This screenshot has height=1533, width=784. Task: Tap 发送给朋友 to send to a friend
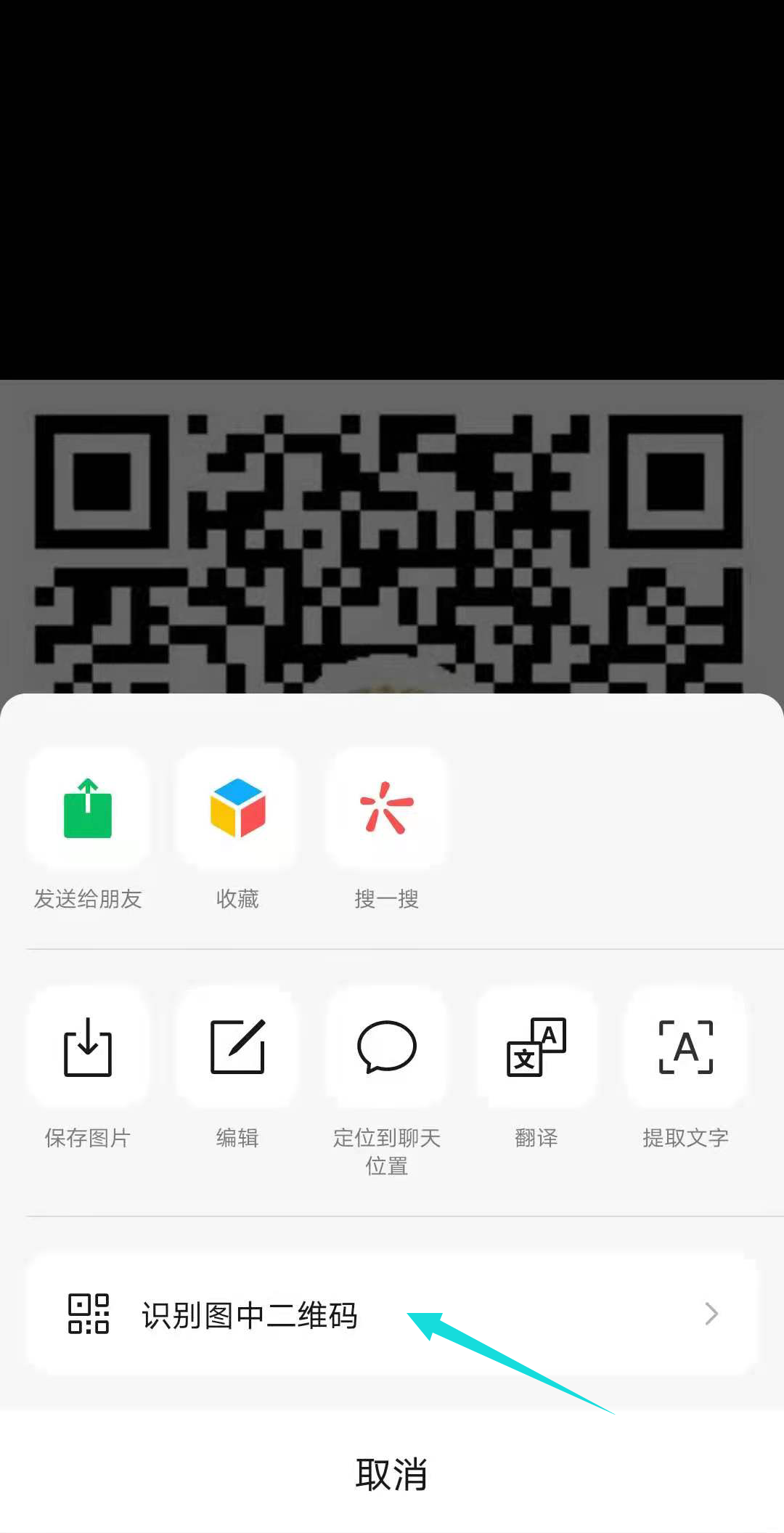pos(88,809)
